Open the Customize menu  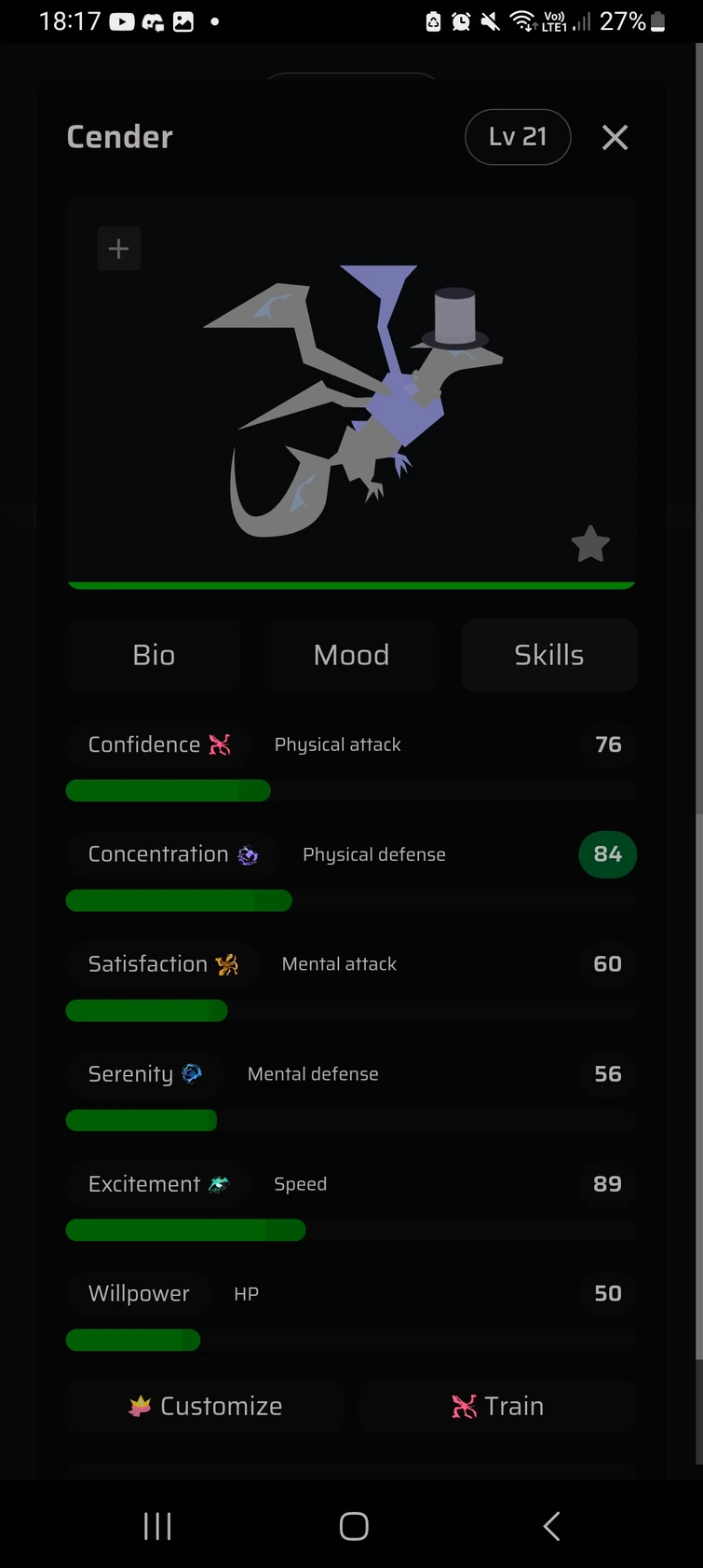204,1406
